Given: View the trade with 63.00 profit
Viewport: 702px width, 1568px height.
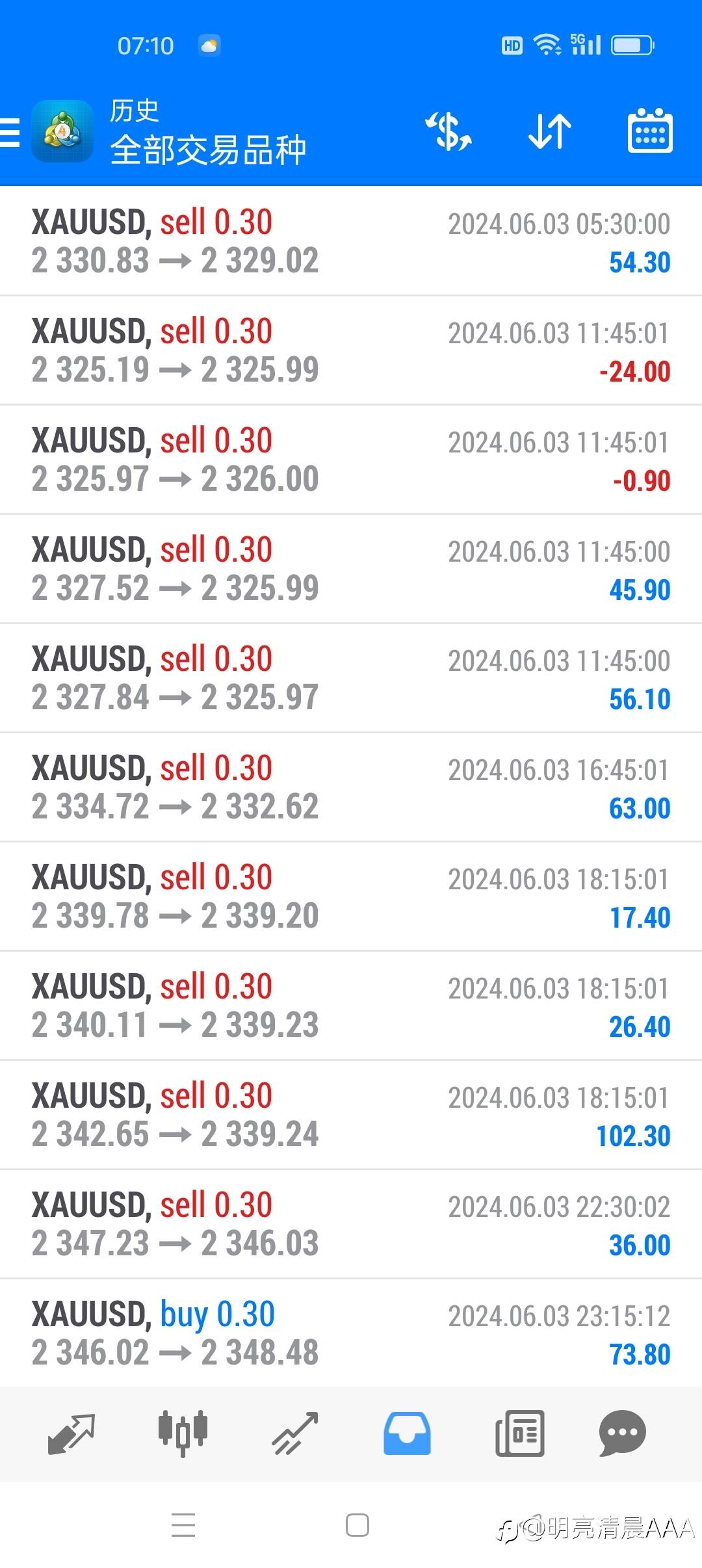Looking at the screenshot, I should point(351,787).
